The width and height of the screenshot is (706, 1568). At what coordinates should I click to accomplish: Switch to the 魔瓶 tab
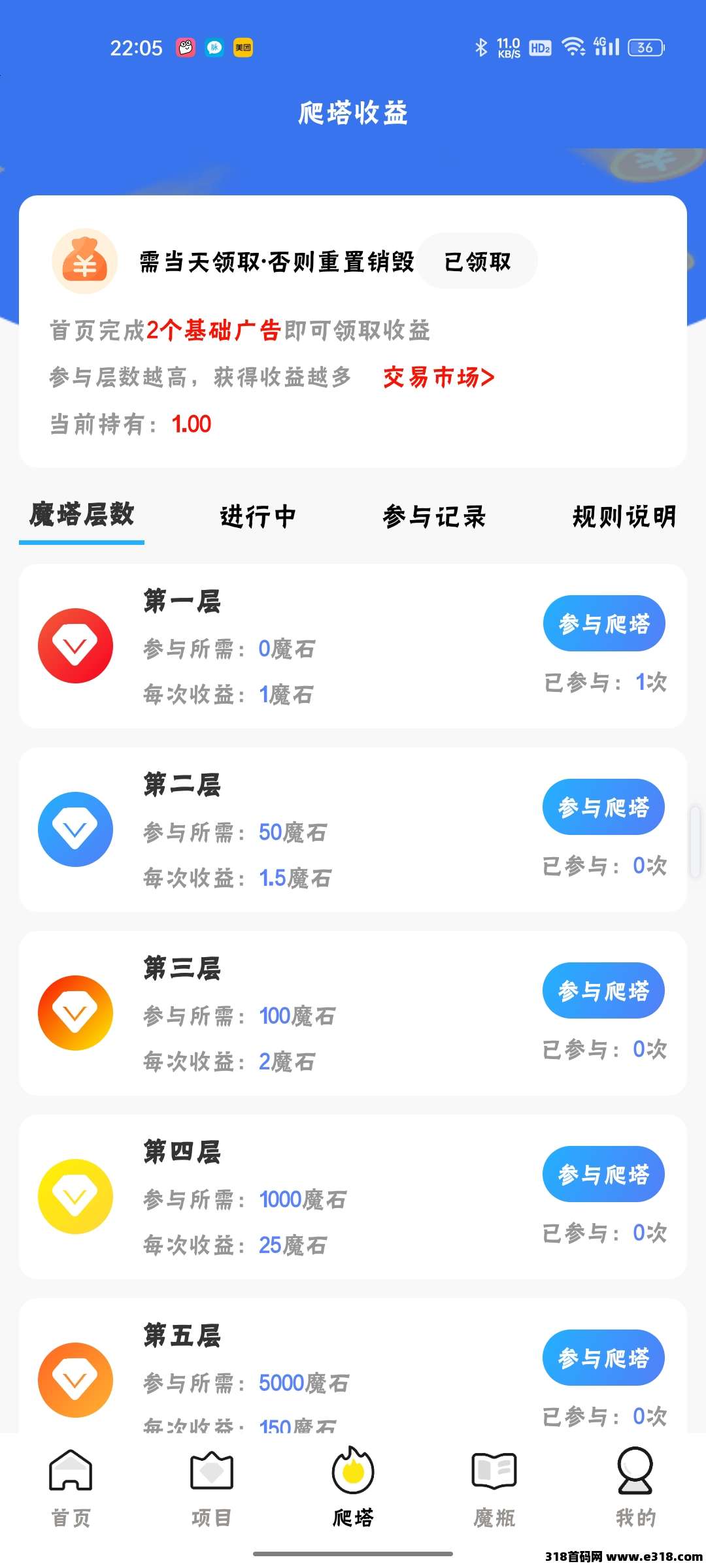point(494,1487)
